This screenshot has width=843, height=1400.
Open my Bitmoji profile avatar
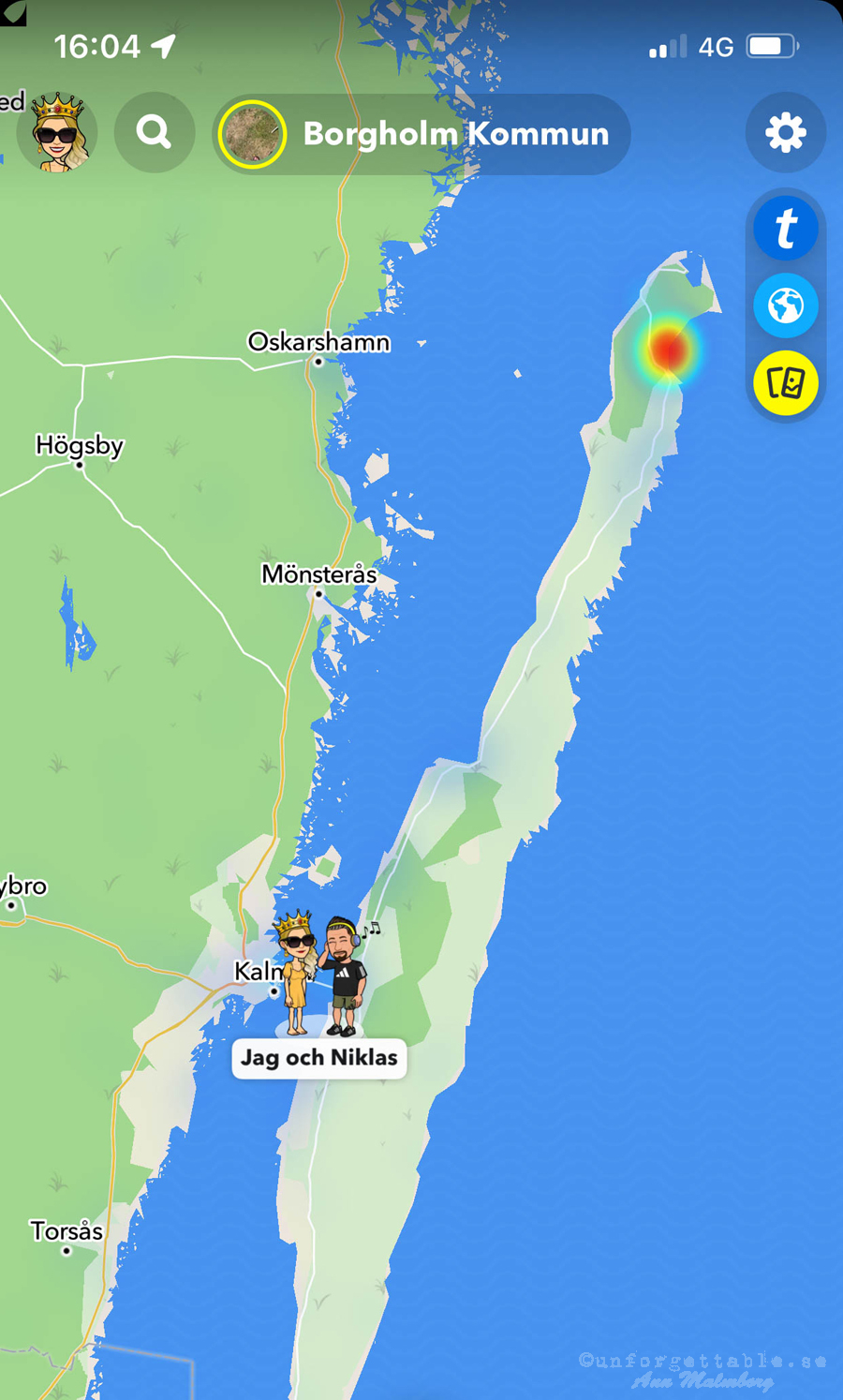[58, 133]
